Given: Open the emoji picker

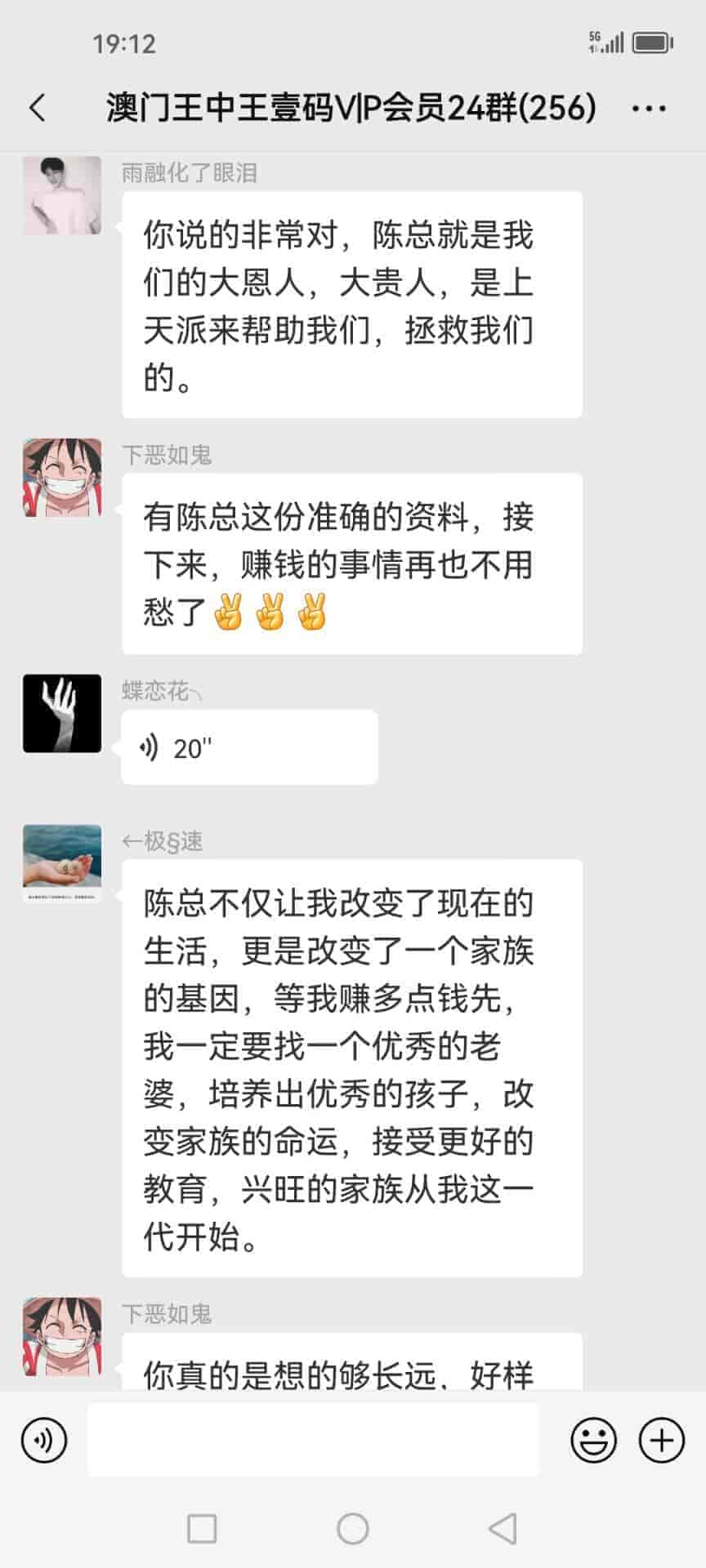Looking at the screenshot, I should pyautogui.click(x=593, y=1440).
